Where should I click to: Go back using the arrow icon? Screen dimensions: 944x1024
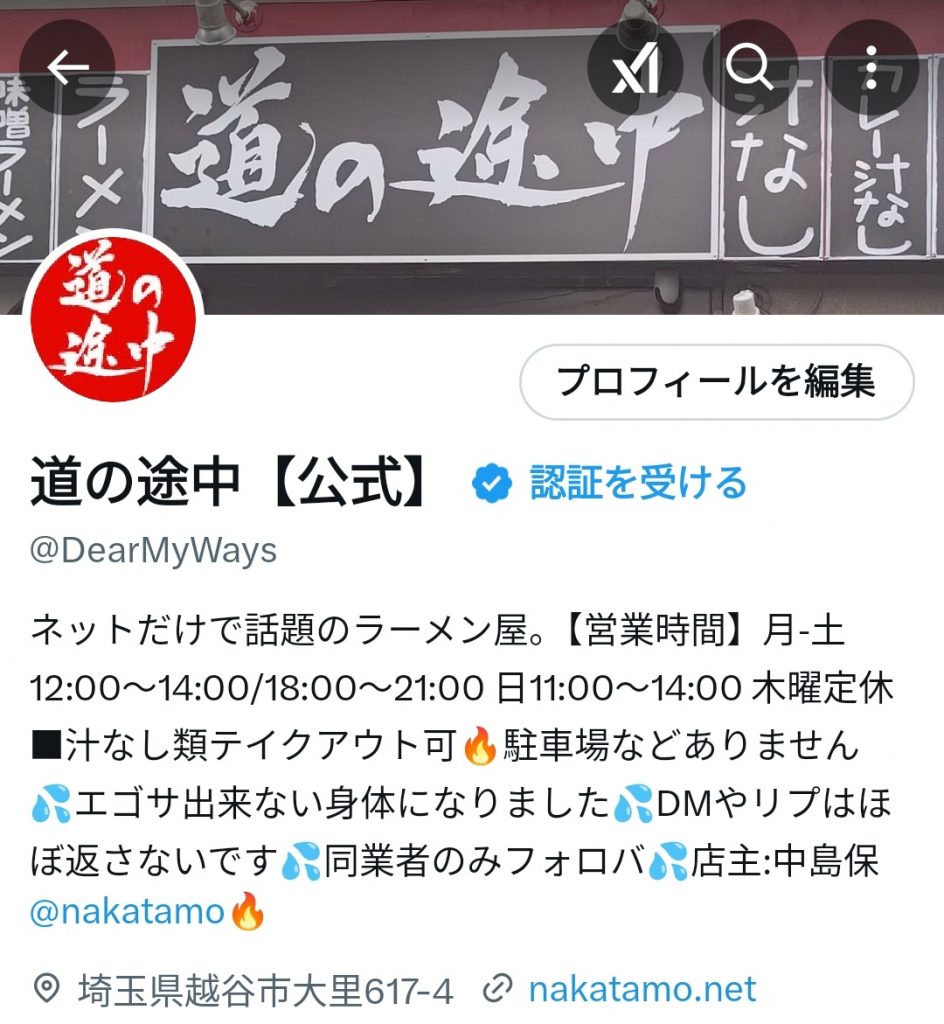(x=68, y=68)
